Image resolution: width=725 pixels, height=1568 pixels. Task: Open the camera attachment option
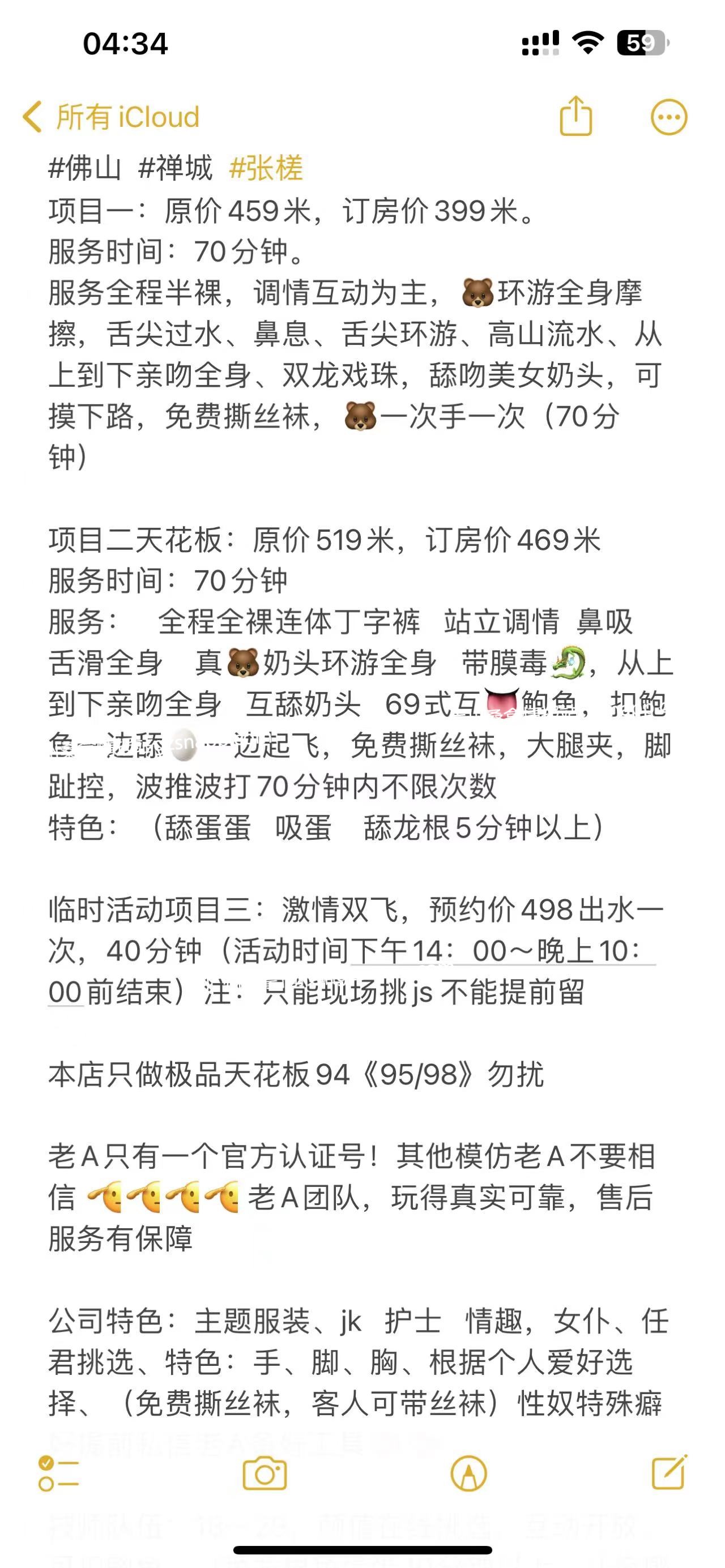(x=265, y=1473)
